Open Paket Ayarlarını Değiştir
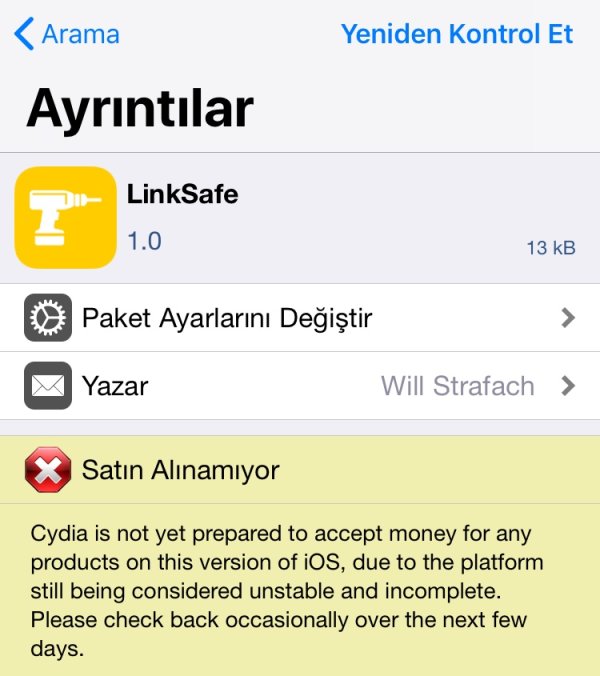The image size is (600, 676). tap(300, 318)
